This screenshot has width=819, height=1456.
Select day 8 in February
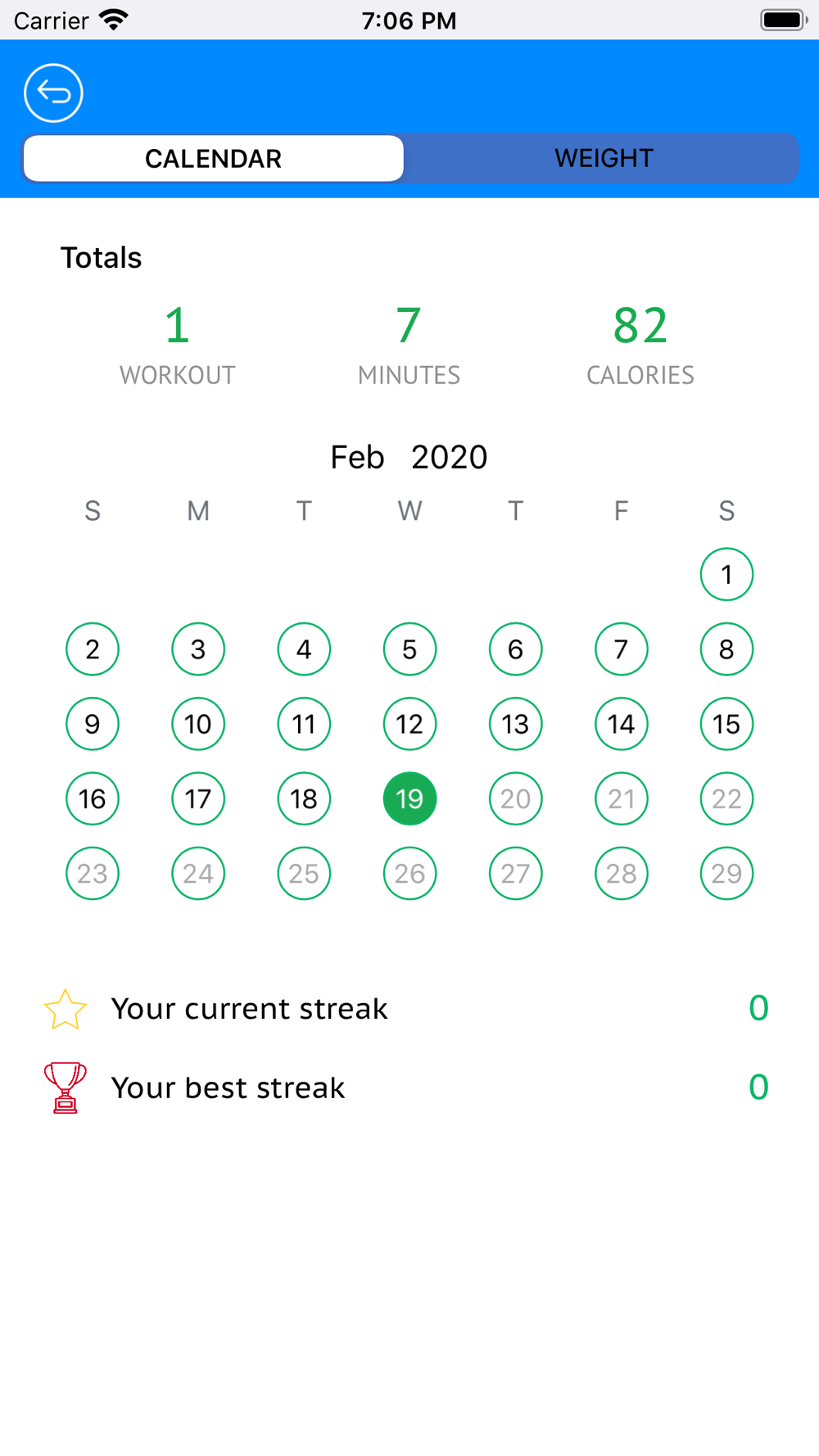726,649
